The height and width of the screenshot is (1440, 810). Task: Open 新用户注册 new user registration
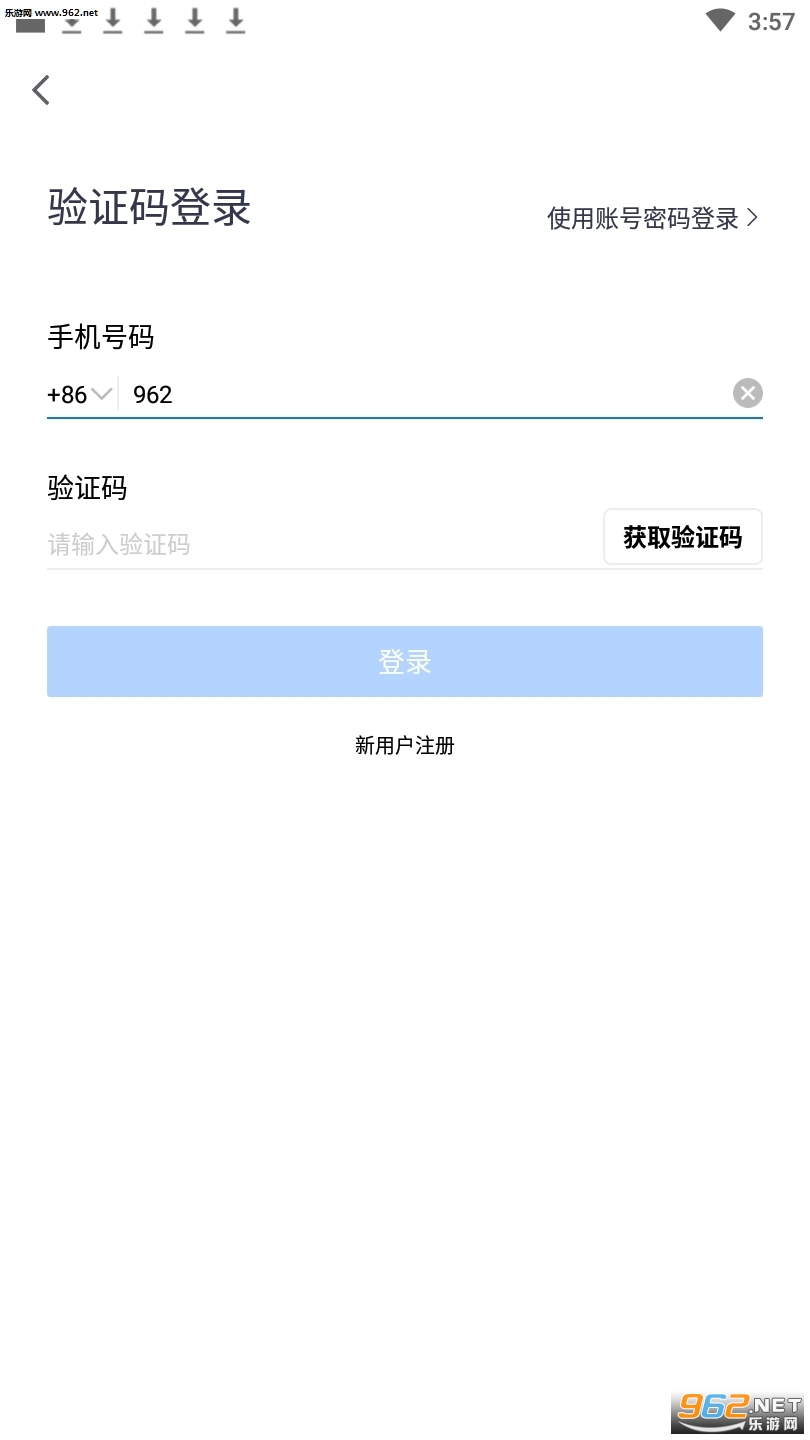pyautogui.click(x=404, y=745)
